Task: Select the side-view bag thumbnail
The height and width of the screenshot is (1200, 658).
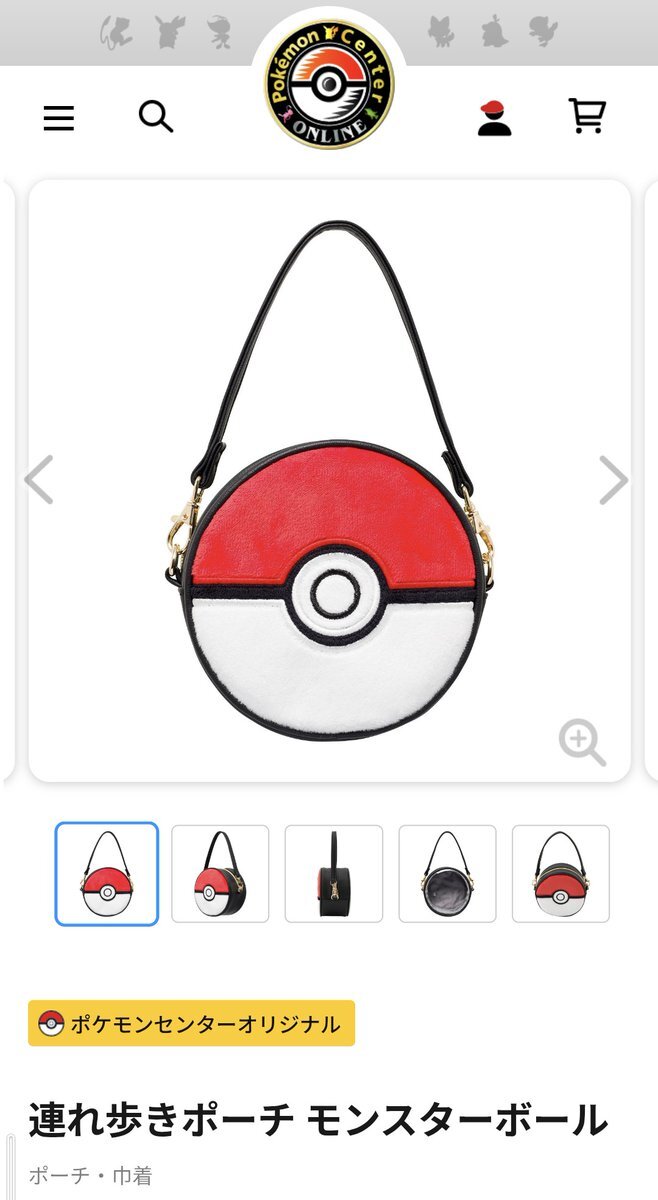Action: [x=334, y=873]
